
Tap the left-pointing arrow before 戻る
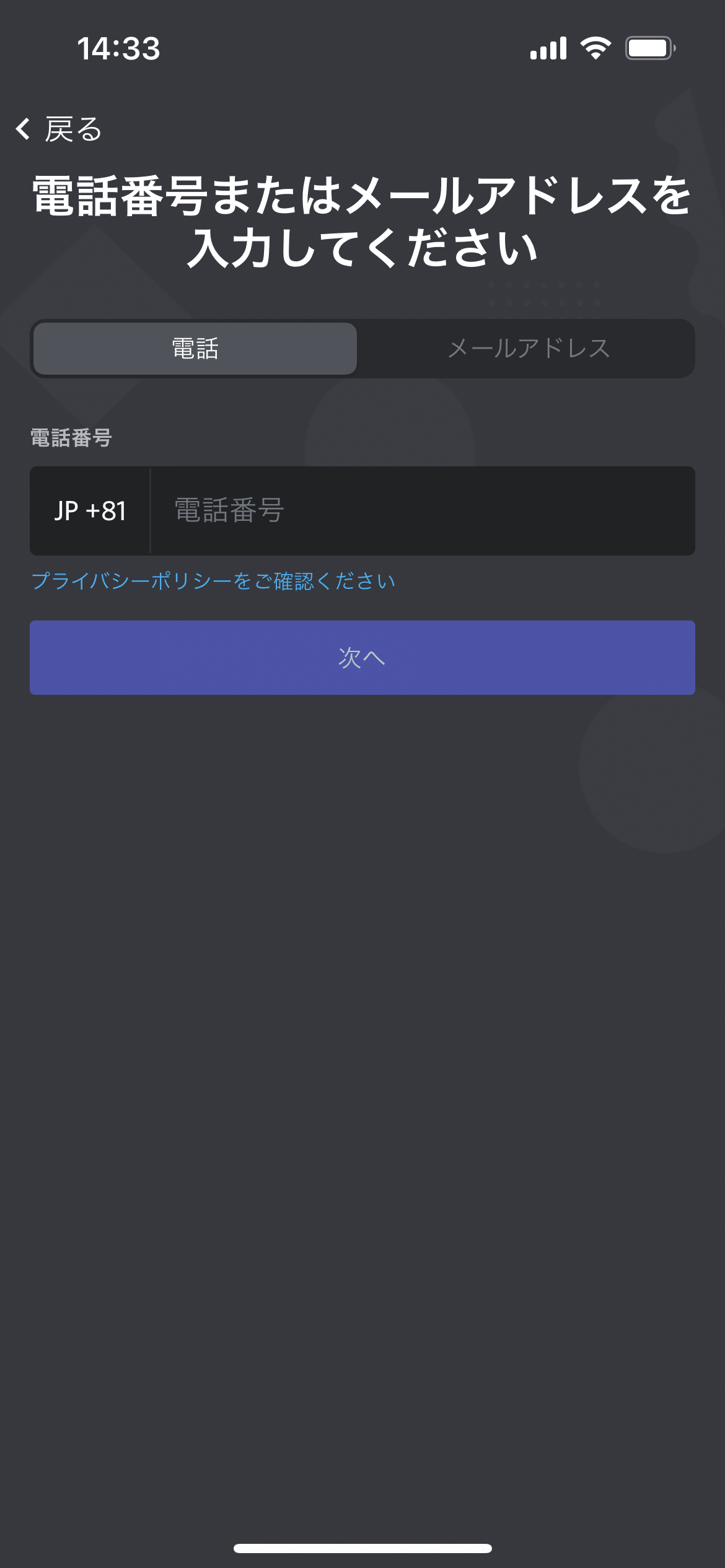pos(23,130)
